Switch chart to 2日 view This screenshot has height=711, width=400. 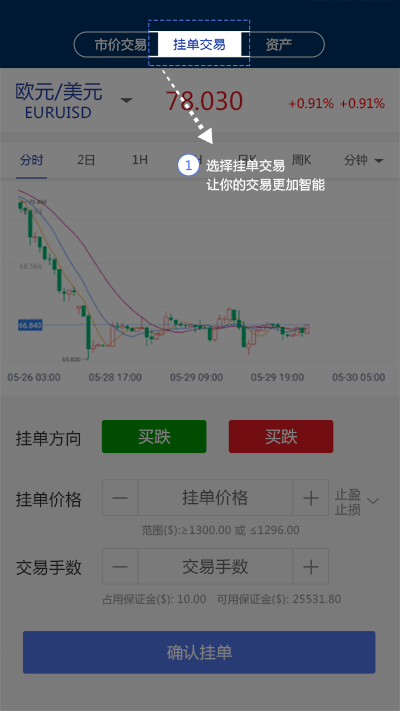86,161
